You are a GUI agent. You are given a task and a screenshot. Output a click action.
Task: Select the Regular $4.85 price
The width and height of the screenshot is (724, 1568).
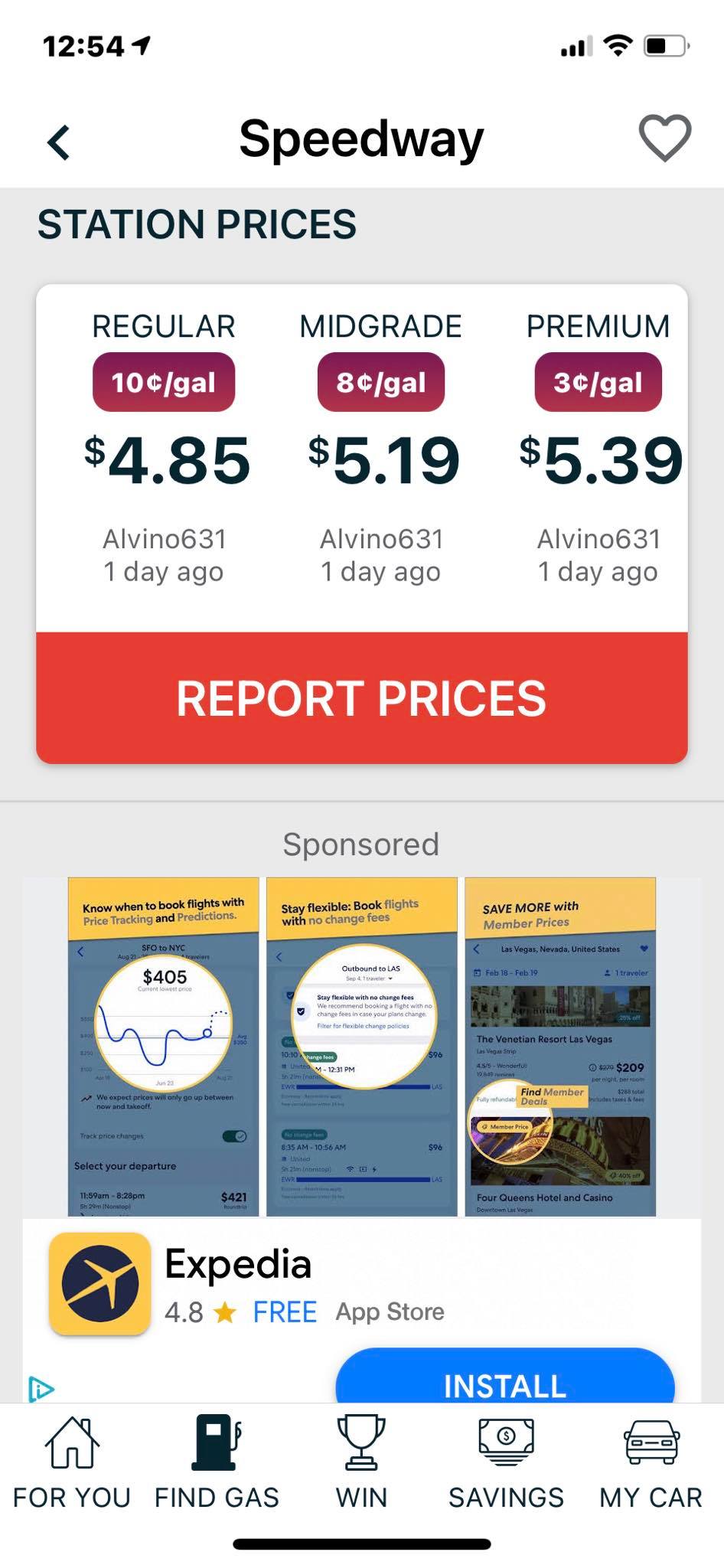167,460
